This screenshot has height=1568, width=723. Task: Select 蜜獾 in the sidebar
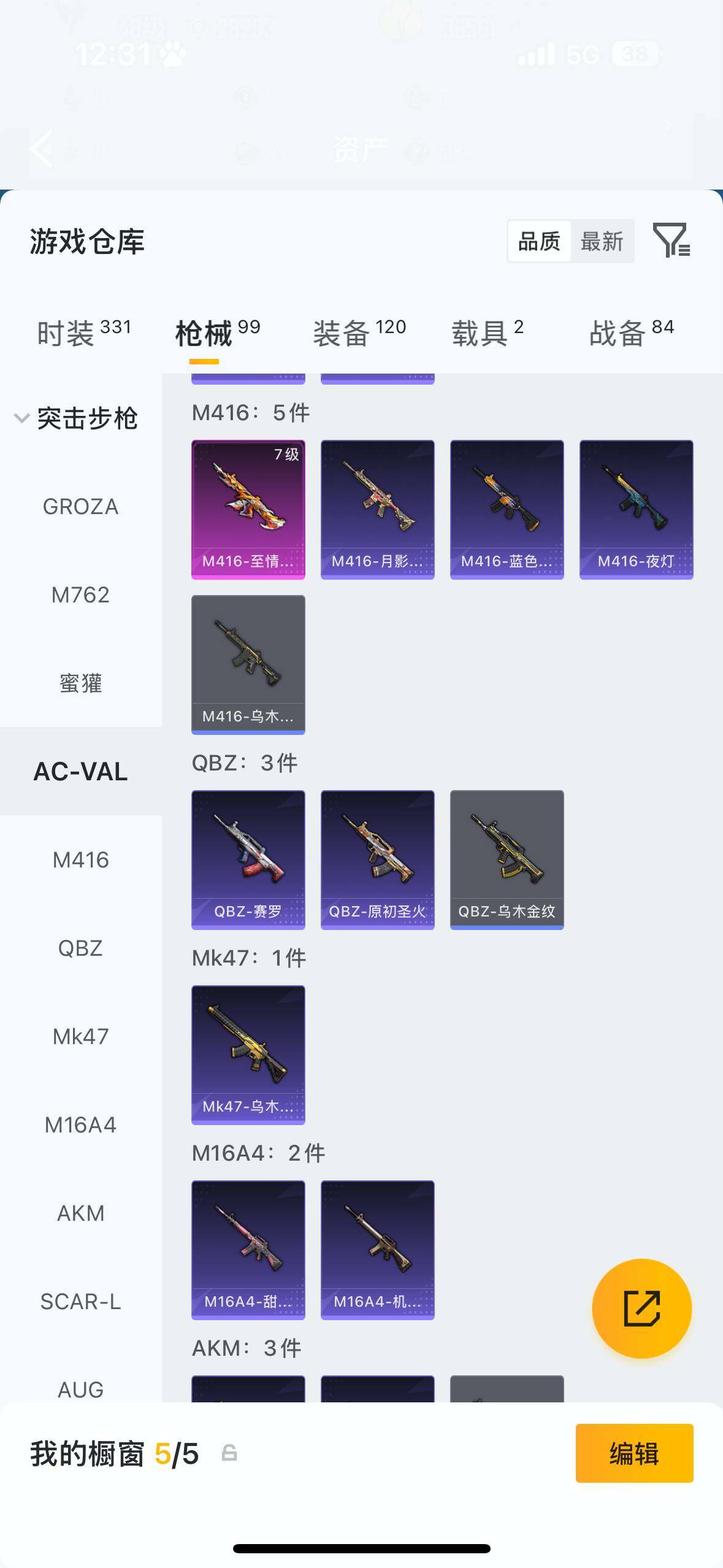[x=80, y=683]
